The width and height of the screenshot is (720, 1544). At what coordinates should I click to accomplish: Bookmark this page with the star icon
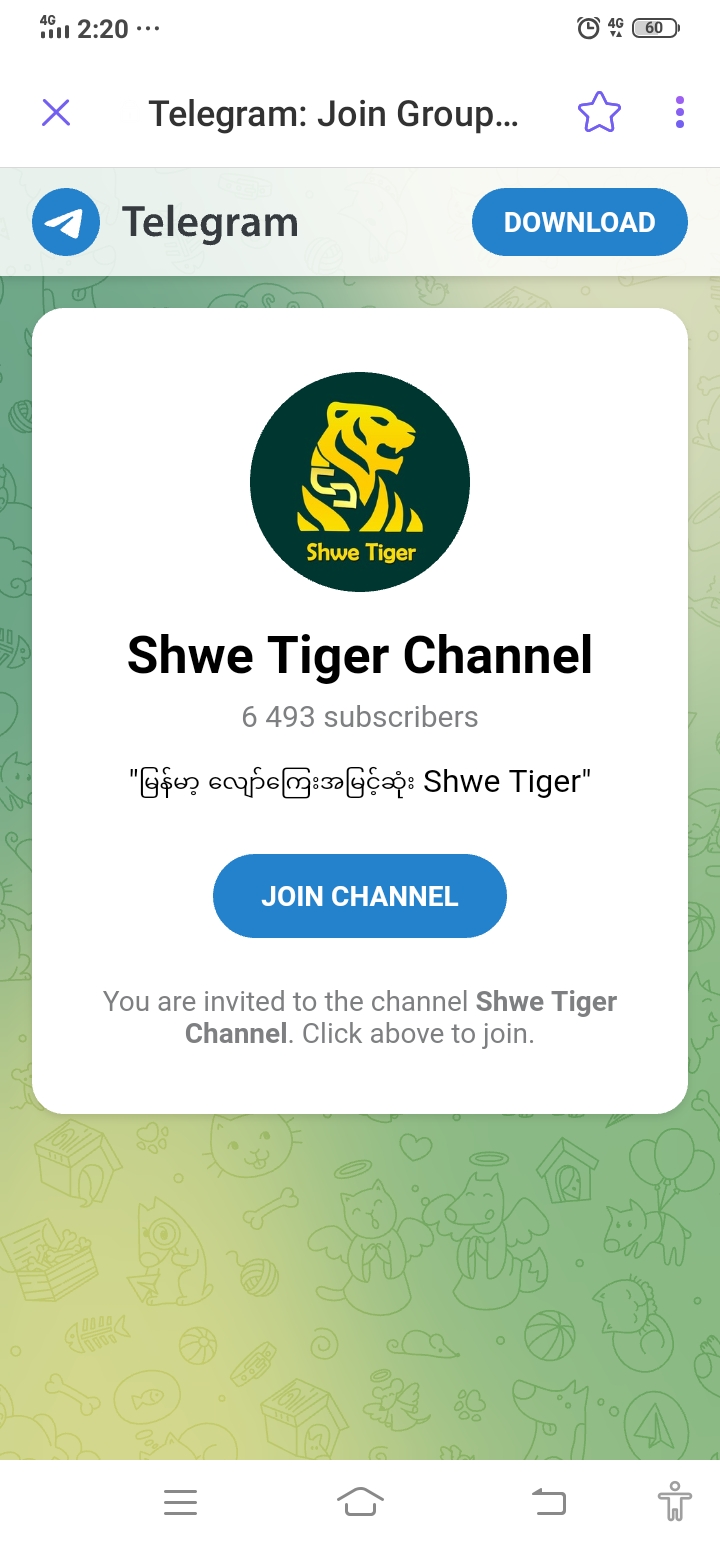point(599,113)
